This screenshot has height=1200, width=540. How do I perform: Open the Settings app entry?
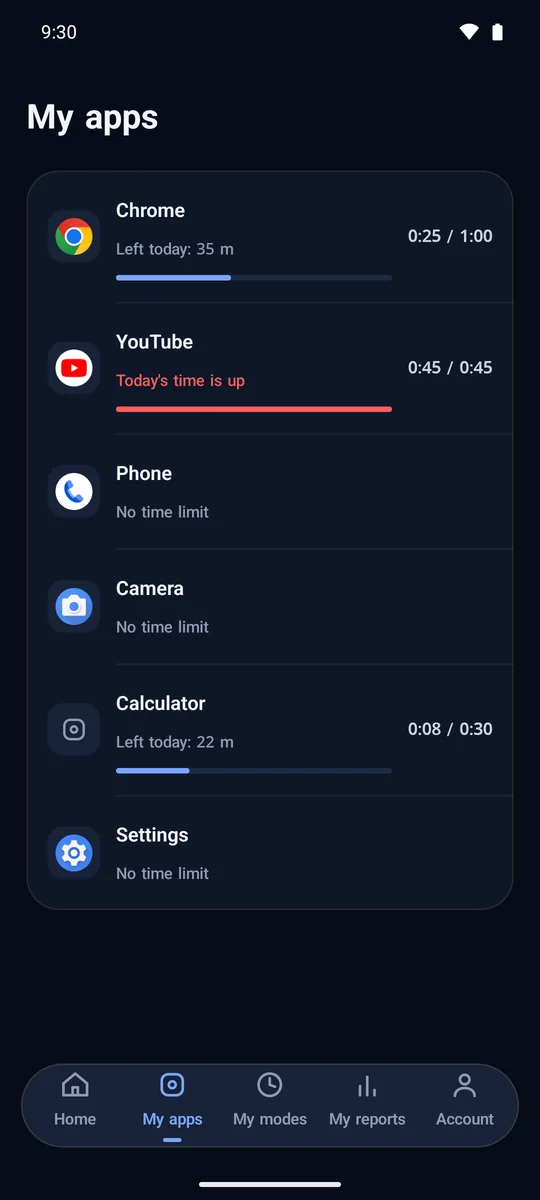click(x=270, y=852)
